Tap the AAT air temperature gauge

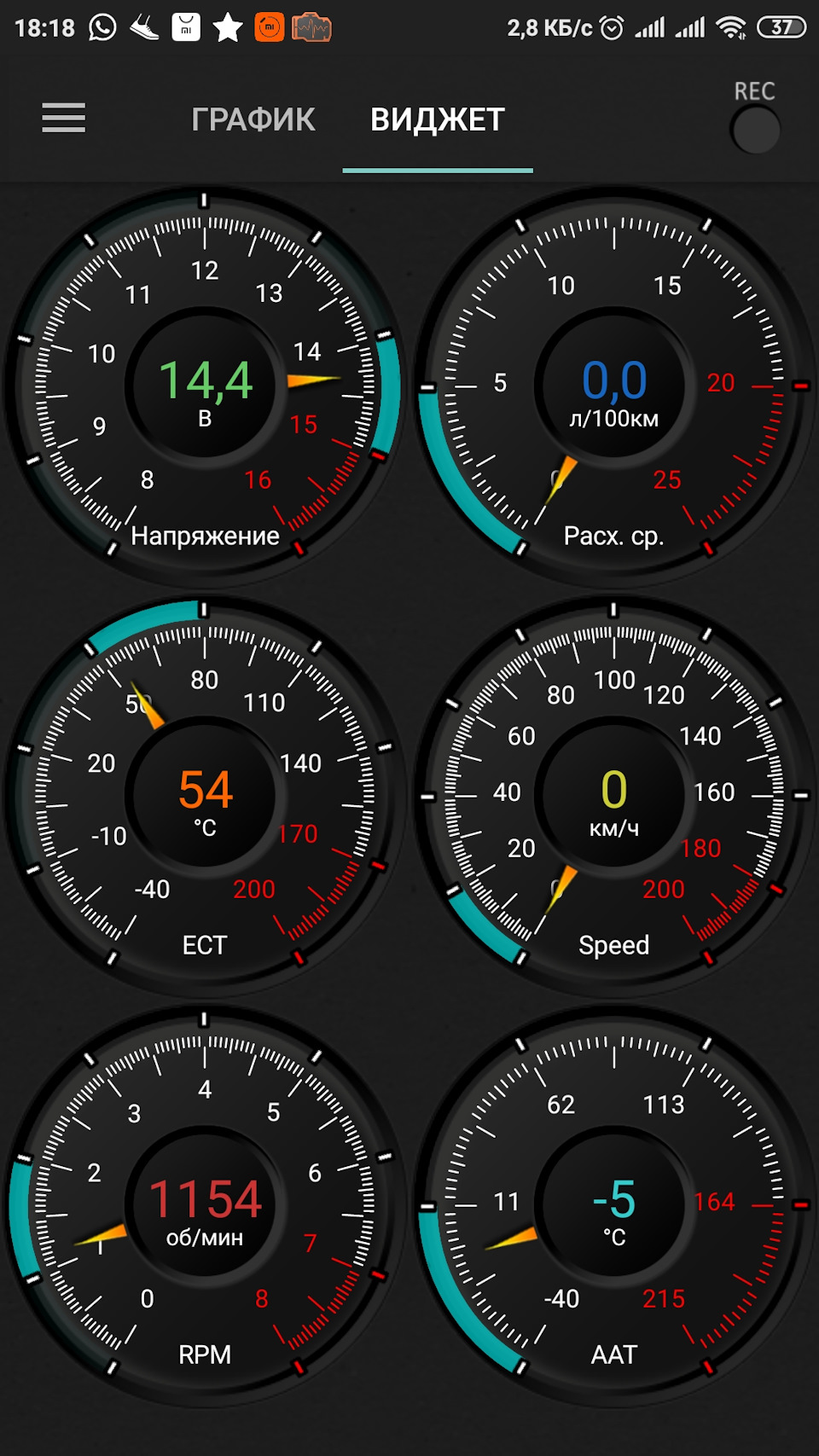[x=614, y=1205]
